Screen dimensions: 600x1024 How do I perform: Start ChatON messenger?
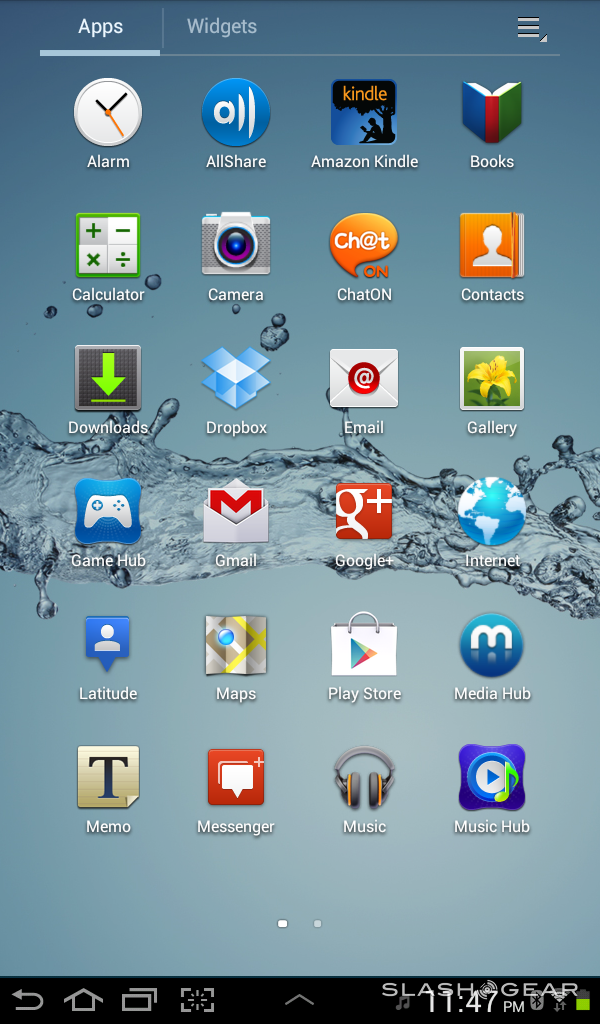(x=364, y=246)
